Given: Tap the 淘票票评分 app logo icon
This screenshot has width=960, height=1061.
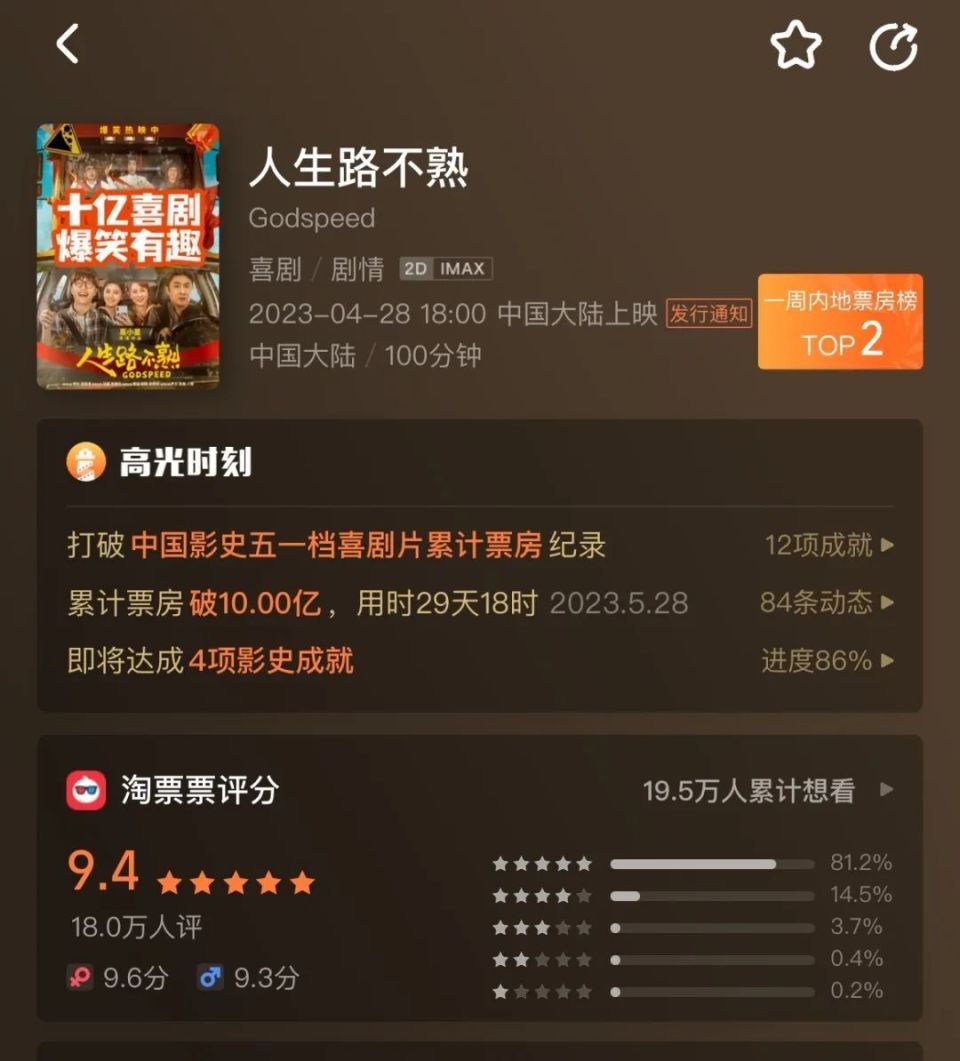Looking at the screenshot, I should pyautogui.click(x=88, y=790).
